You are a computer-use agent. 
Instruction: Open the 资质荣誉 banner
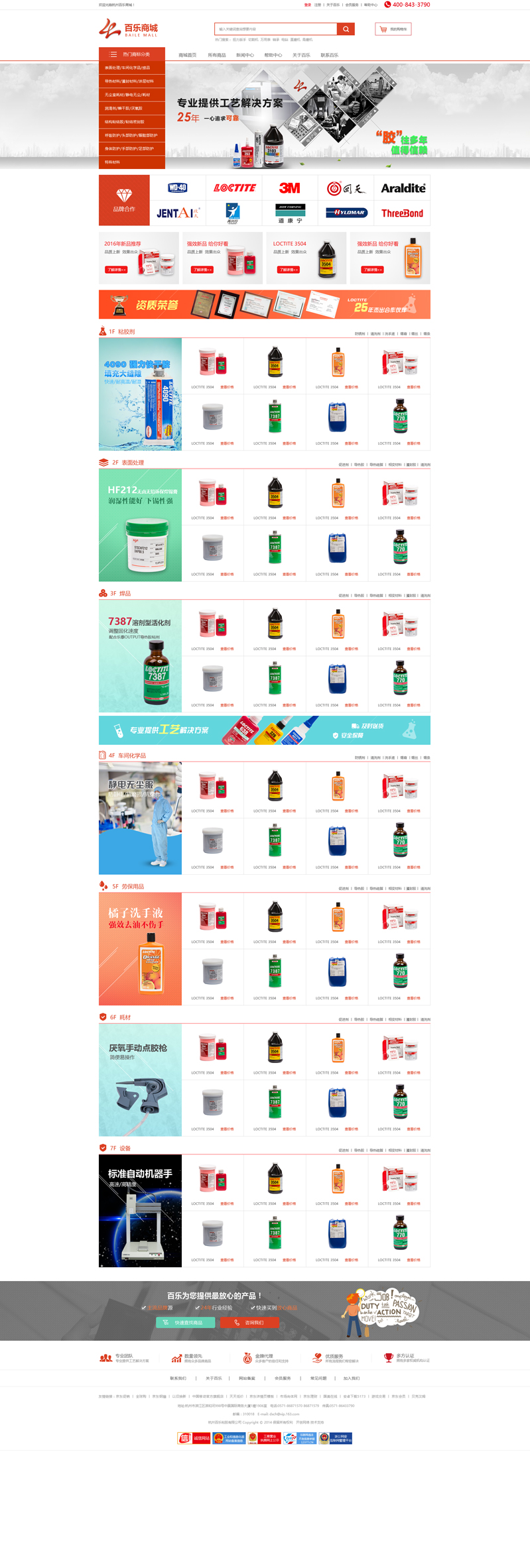click(264, 304)
